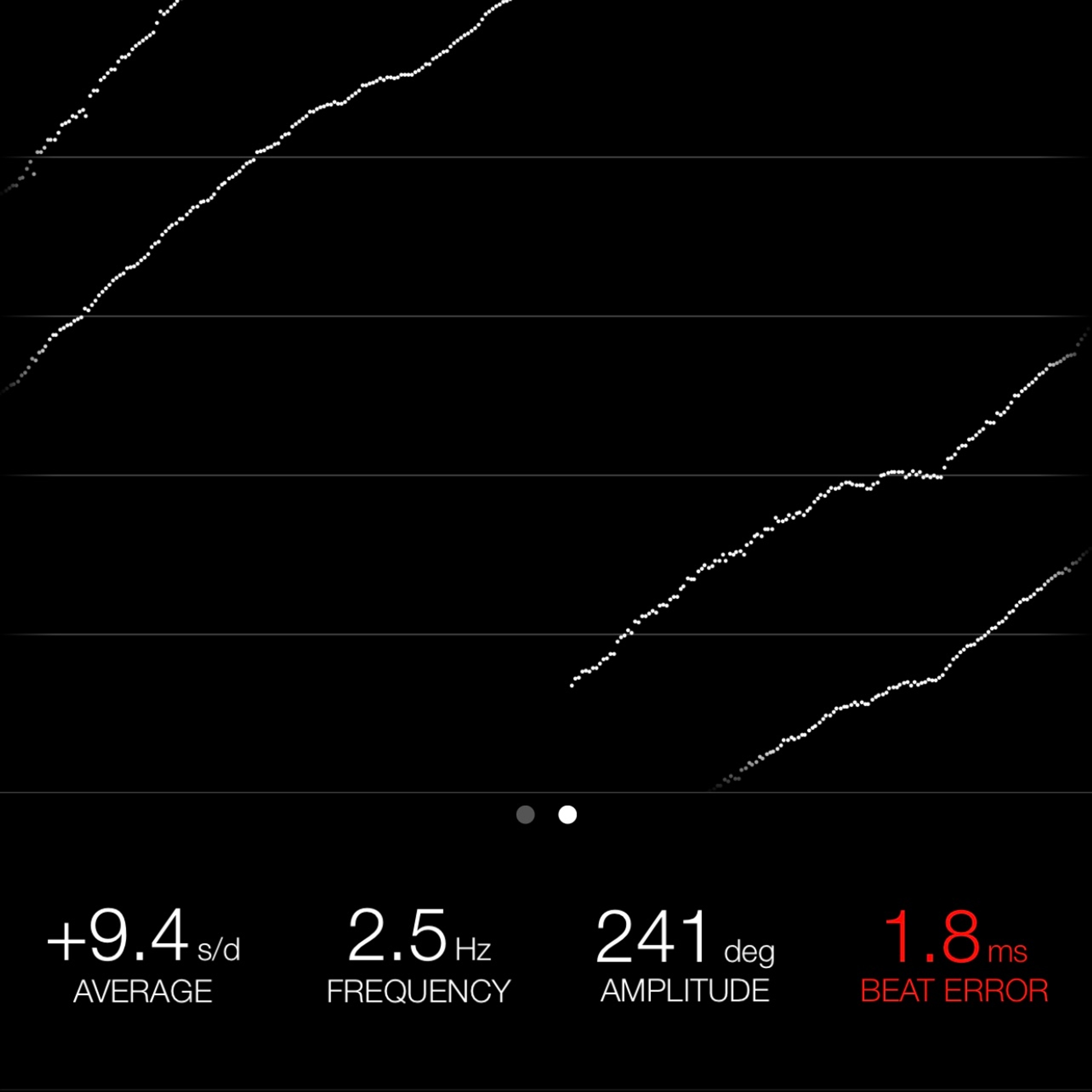Select the second page indicator dot

click(568, 814)
